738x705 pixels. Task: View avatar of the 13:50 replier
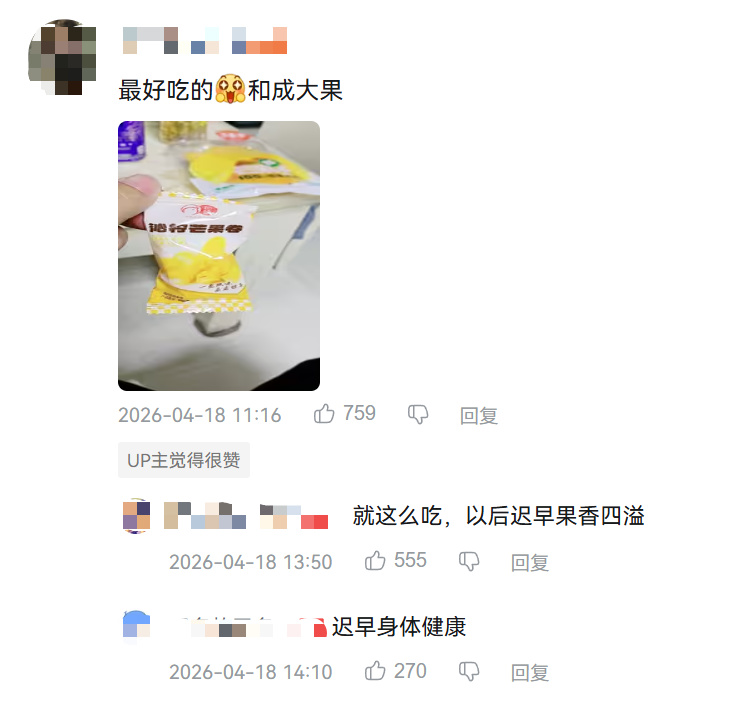136,516
